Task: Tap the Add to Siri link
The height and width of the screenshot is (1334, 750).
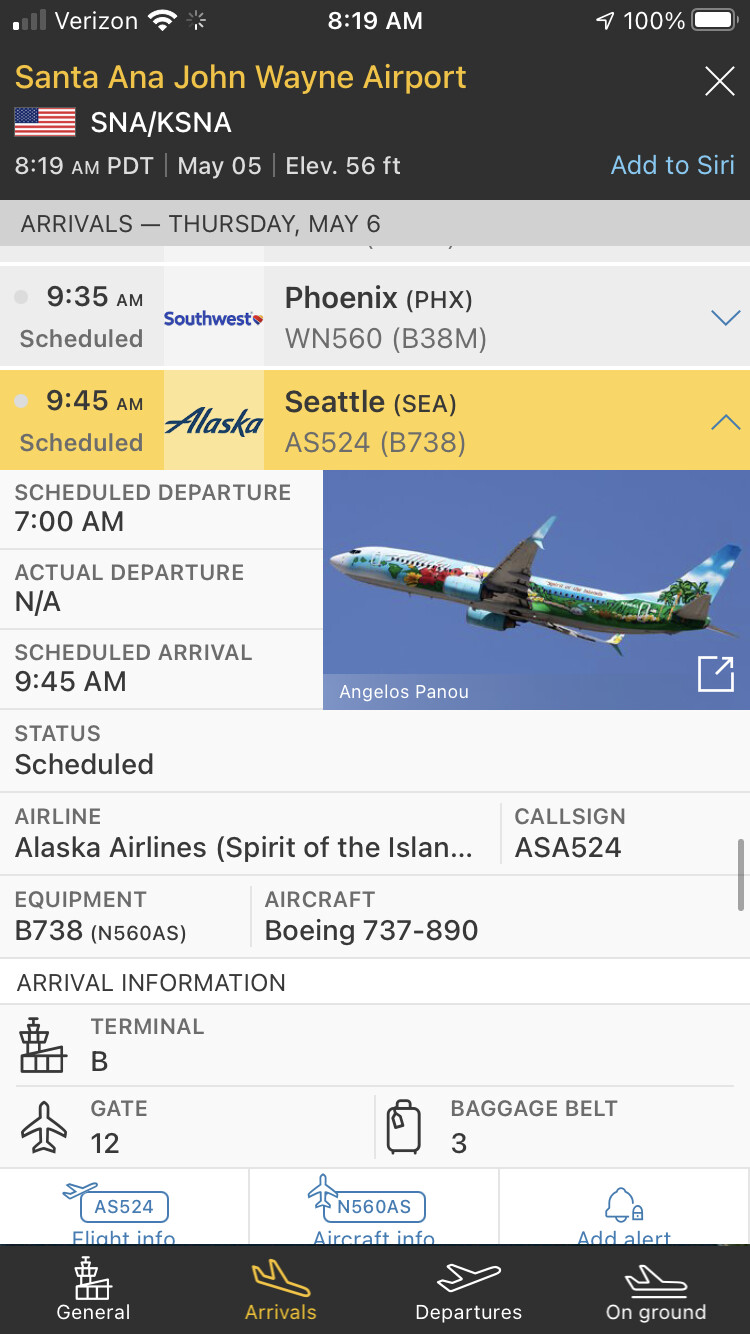Action: tap(672, 165)
